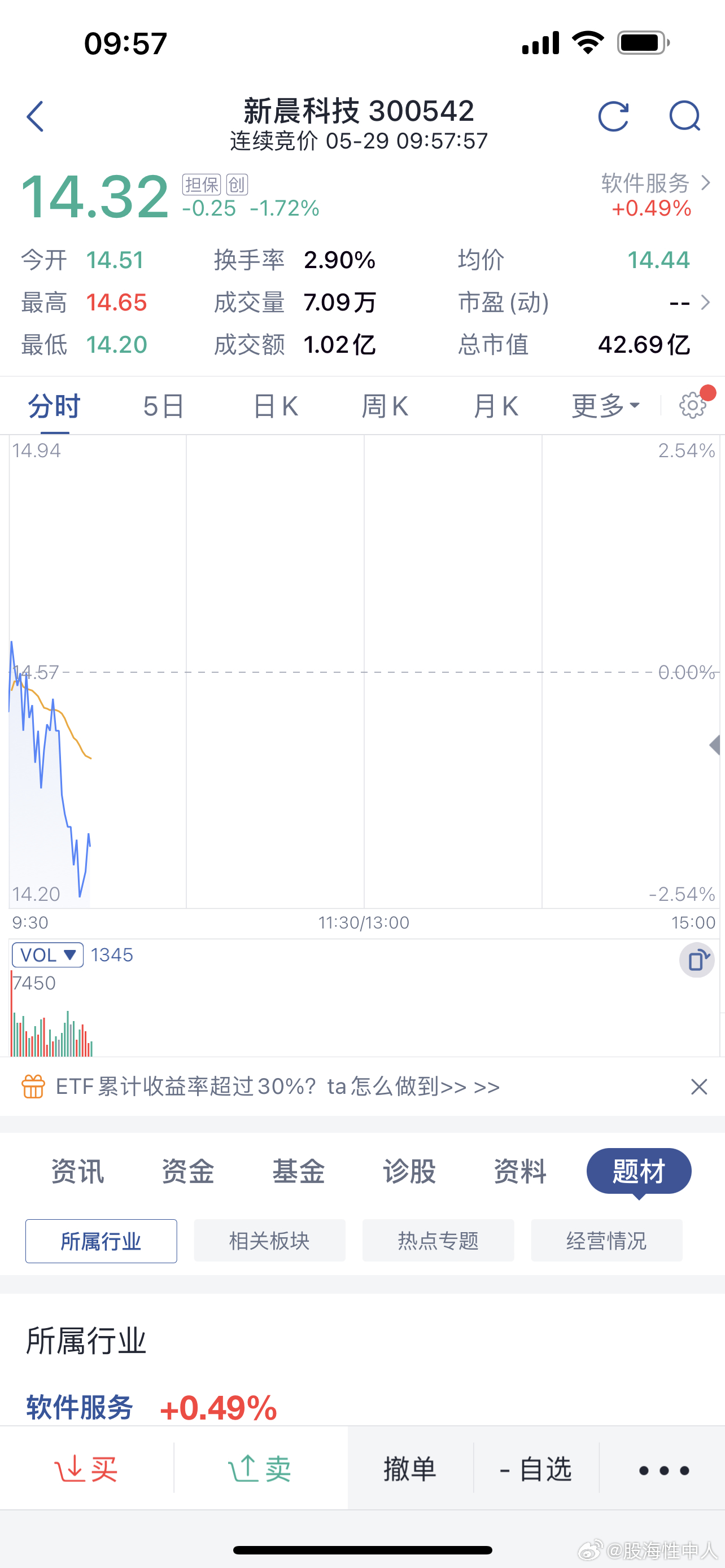Rotate chart to landscape view
The image size is (725, 1568).
pyautogui.click(x=697, y=961)
